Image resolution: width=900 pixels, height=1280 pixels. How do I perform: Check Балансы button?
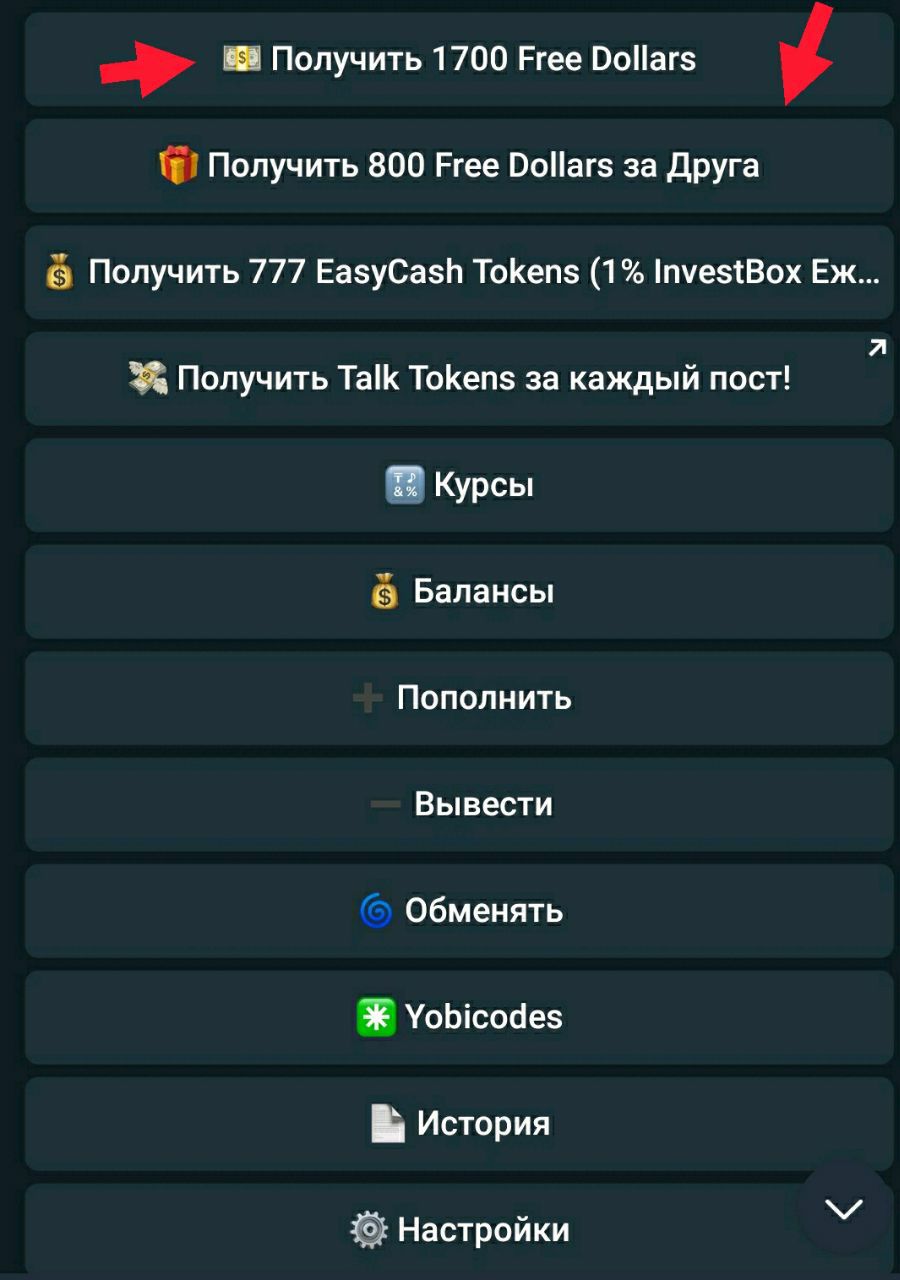(x=459, y=591)
